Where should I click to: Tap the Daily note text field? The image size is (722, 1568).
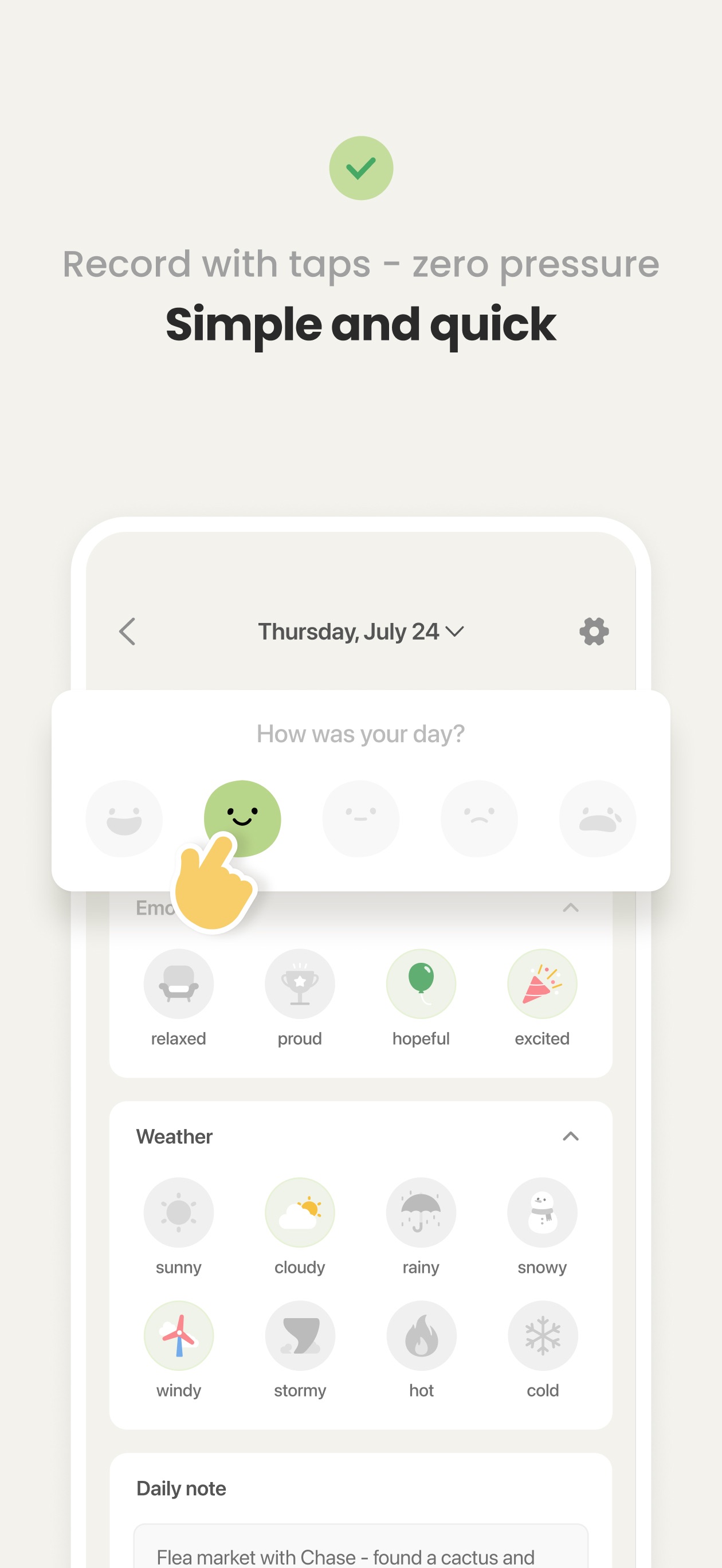[360, 1549]
